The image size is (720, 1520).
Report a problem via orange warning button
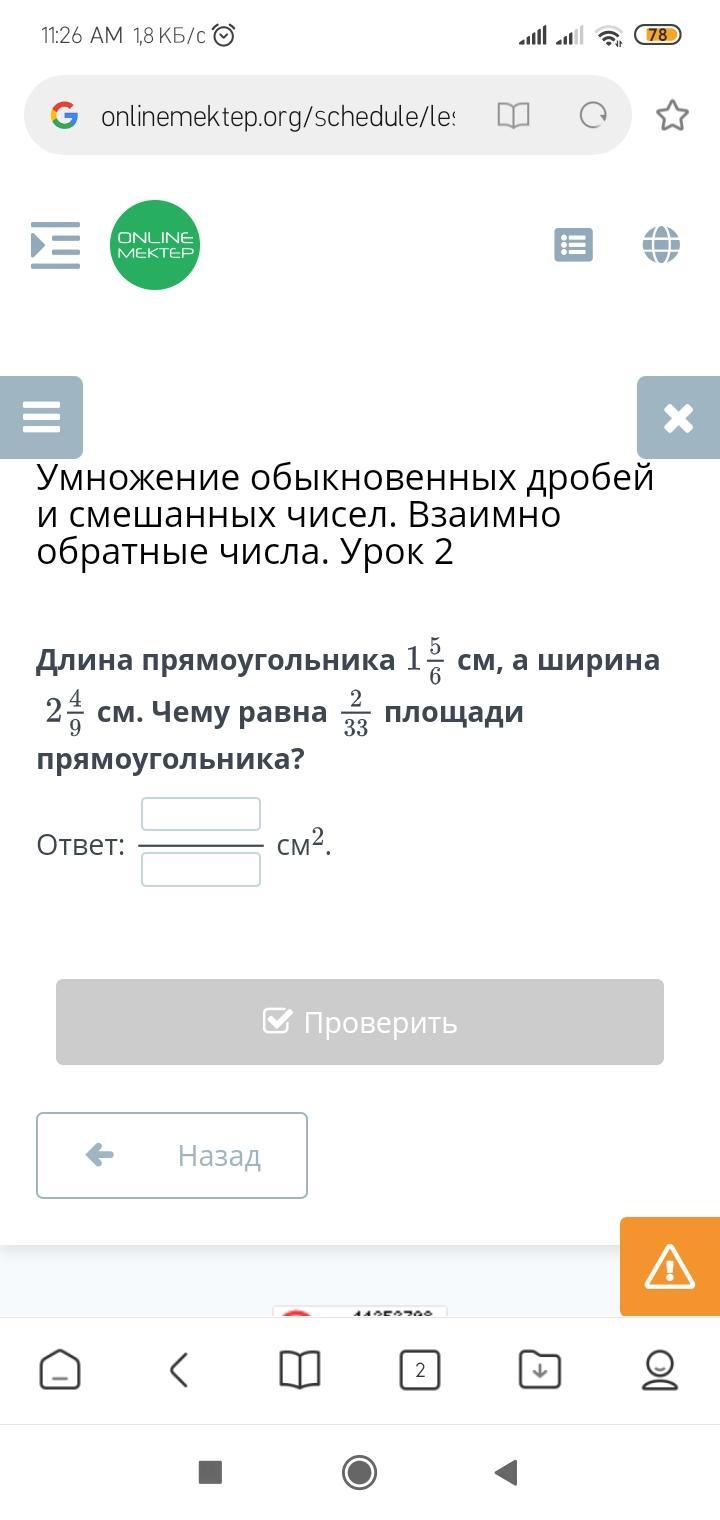[670, 1266]
